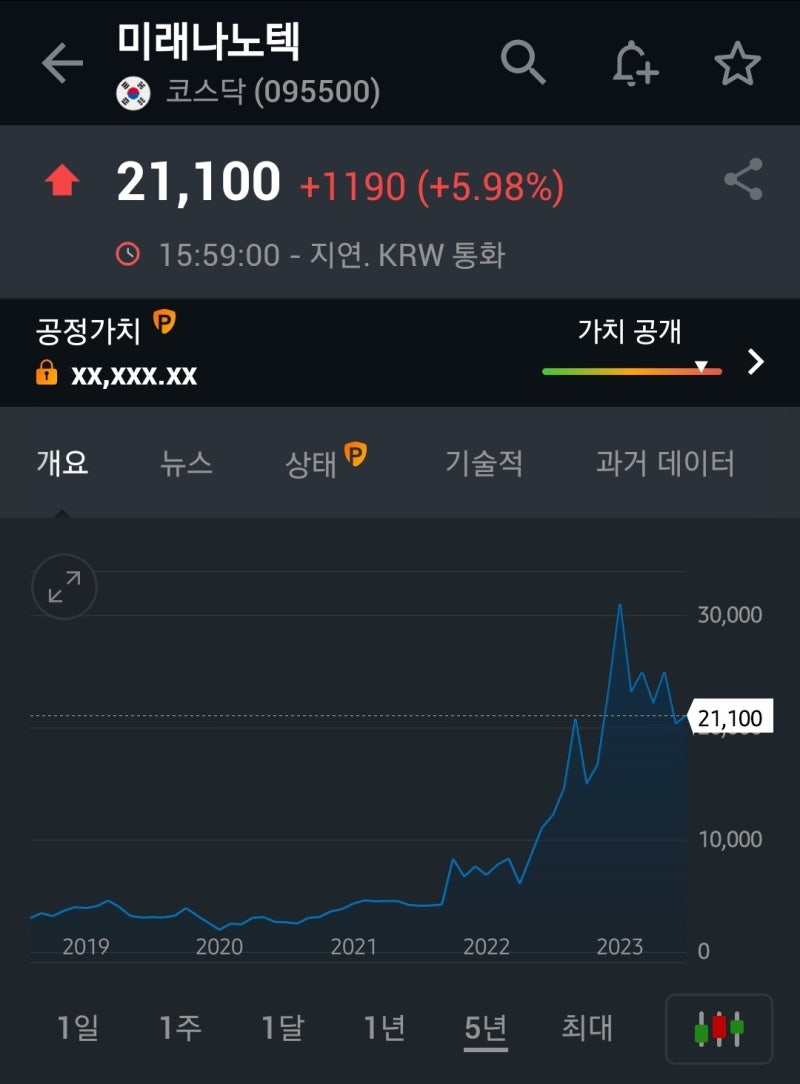Open the 기술적 tab
800x1084 pixels.
pos(485,464)
